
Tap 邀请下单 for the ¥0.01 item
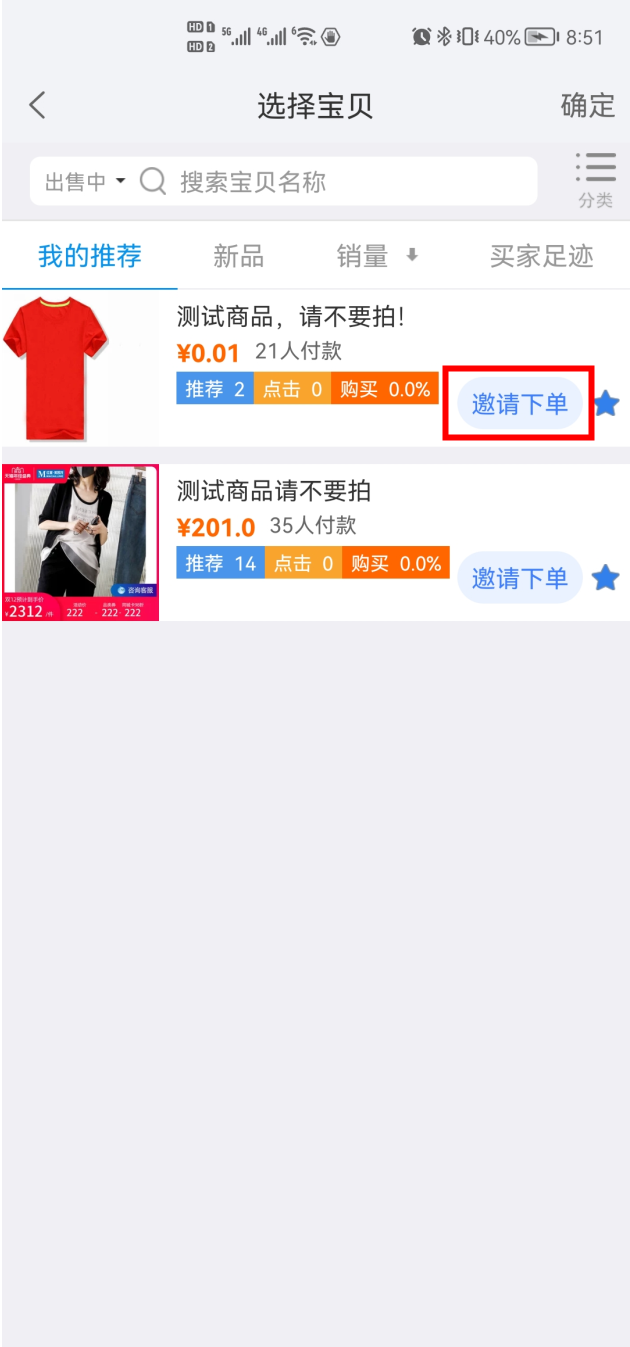point(519,404)
